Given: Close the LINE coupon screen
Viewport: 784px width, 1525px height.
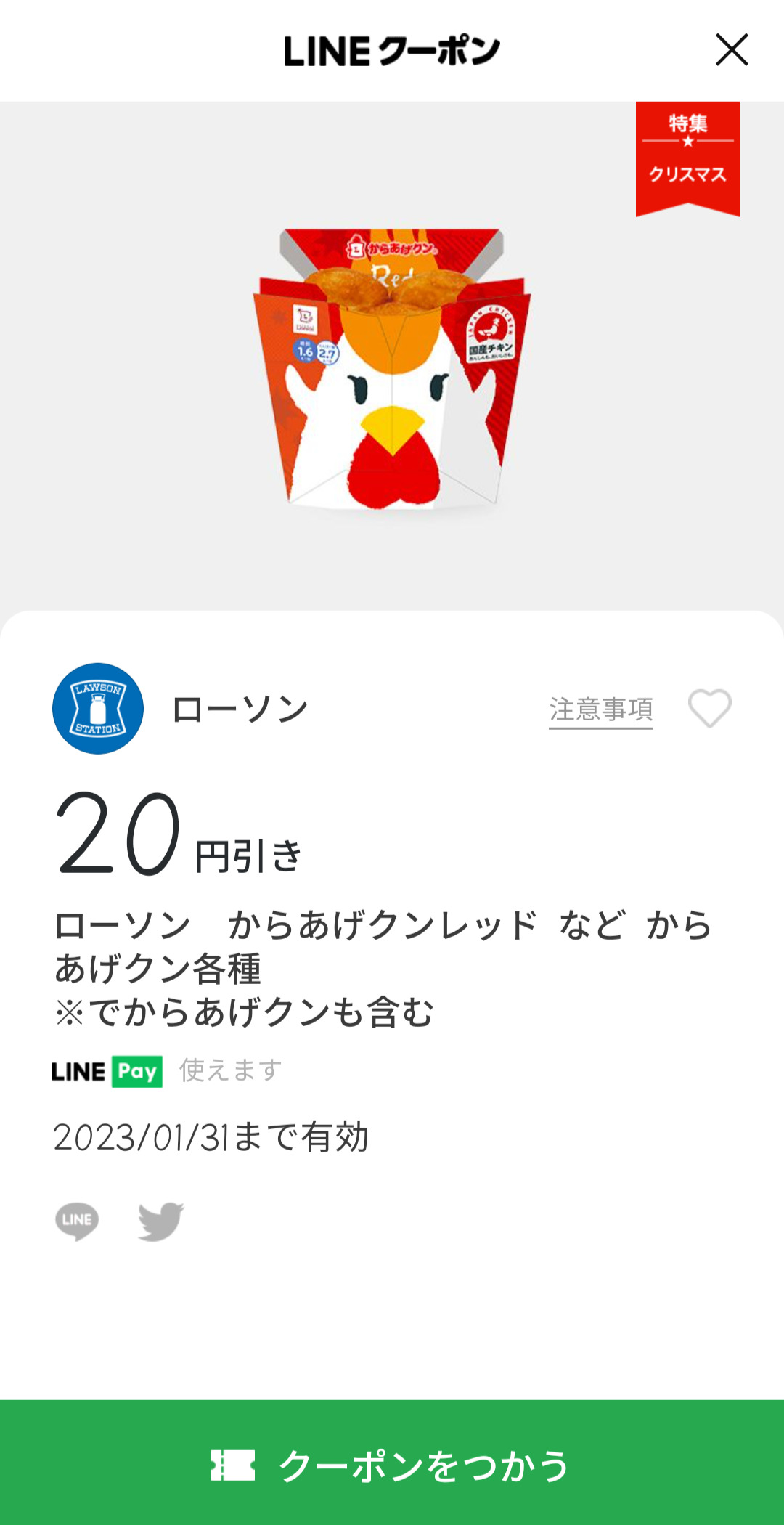Looking at the screenshot, I should point(732,49).
